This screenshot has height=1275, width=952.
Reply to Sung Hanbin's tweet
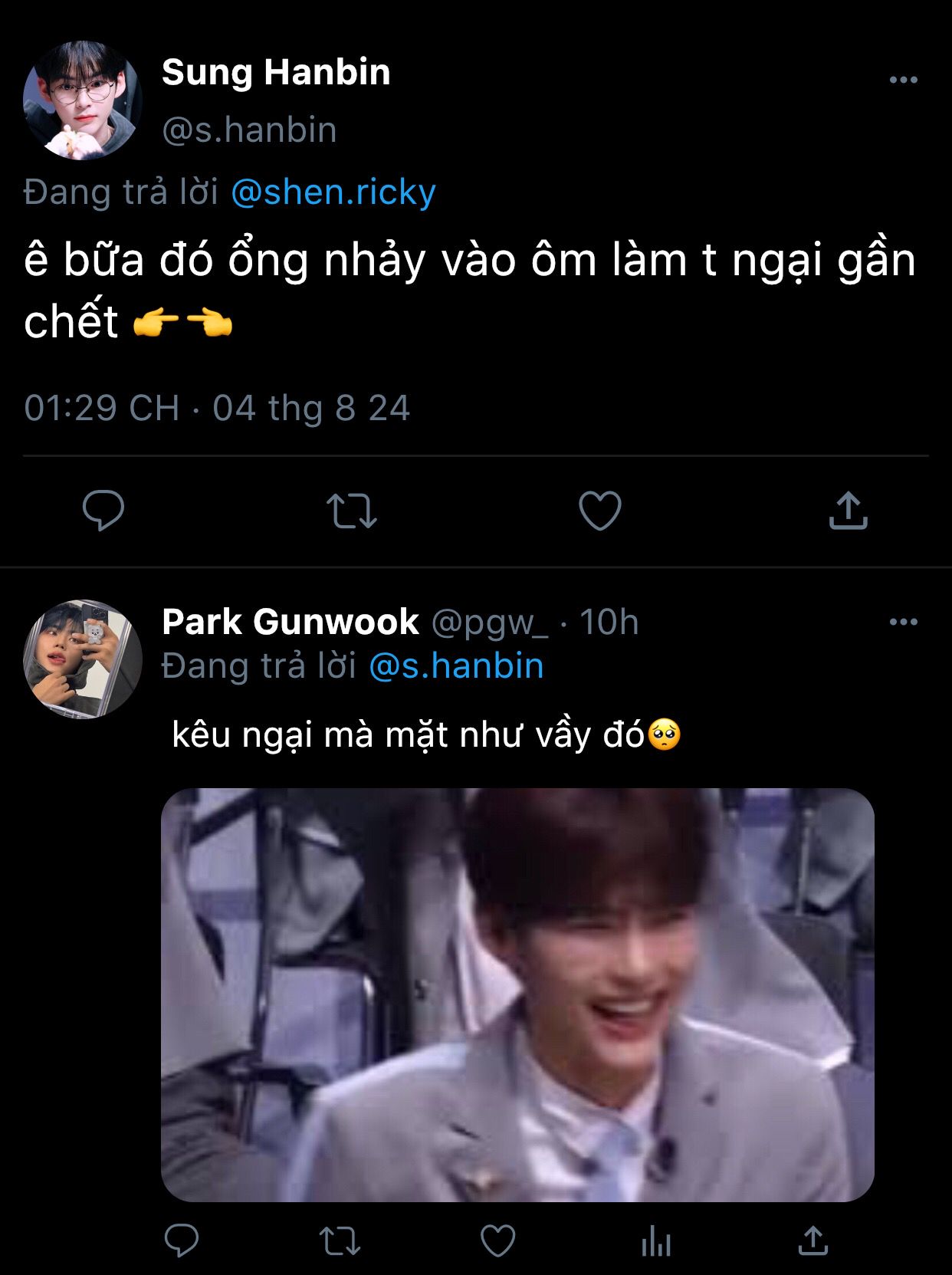click(x=103, y=510)
